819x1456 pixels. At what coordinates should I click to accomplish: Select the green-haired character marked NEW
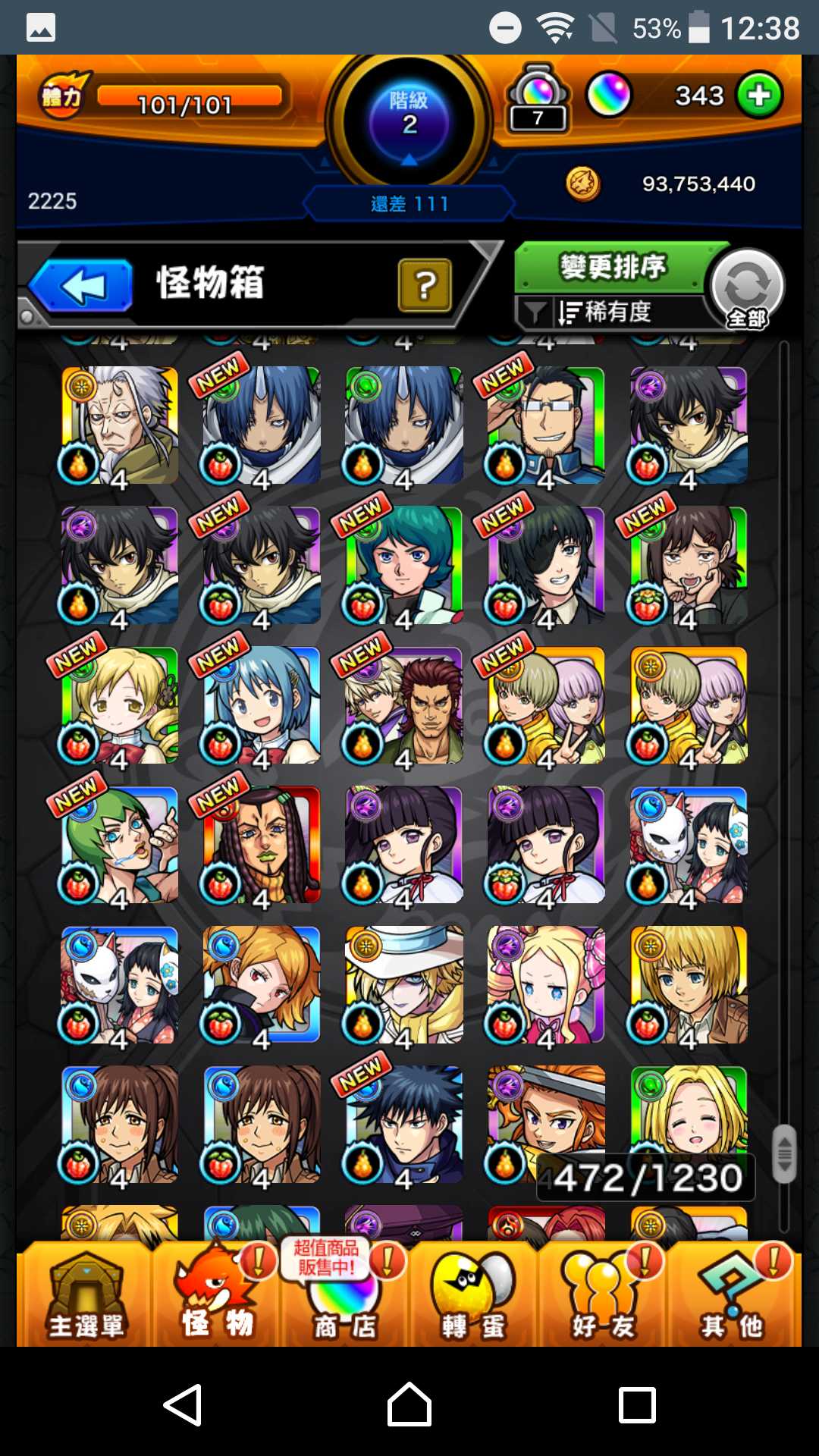coord(120,845)
